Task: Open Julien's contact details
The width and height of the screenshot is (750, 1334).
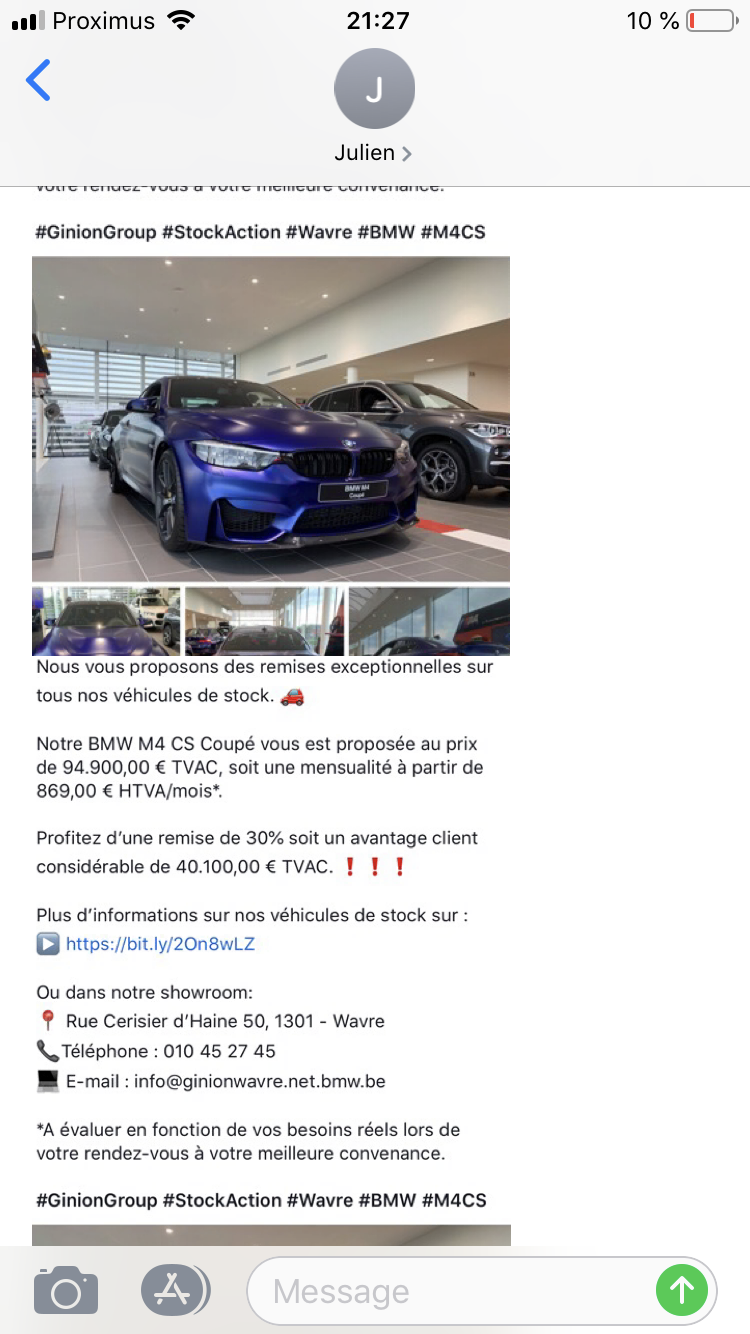Action: coord(374,108)
